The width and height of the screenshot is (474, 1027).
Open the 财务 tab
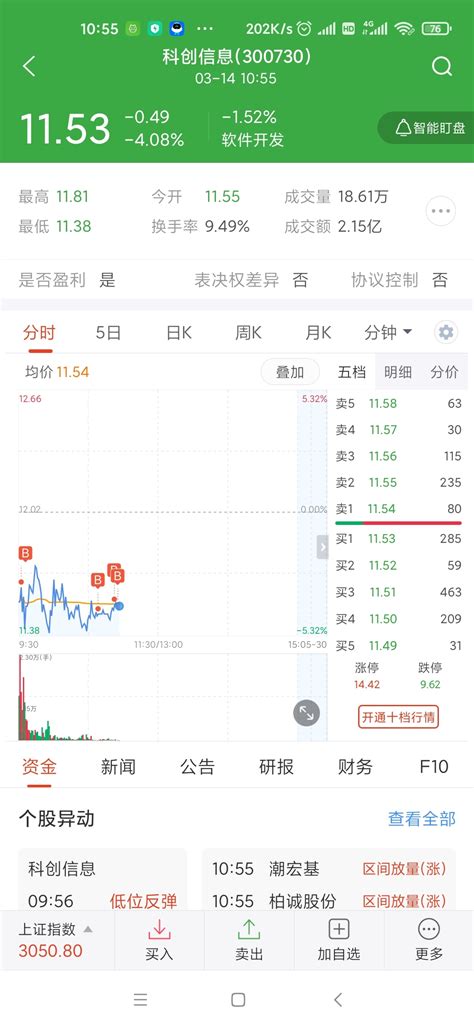pyautogui.click(x=355, y=766)
